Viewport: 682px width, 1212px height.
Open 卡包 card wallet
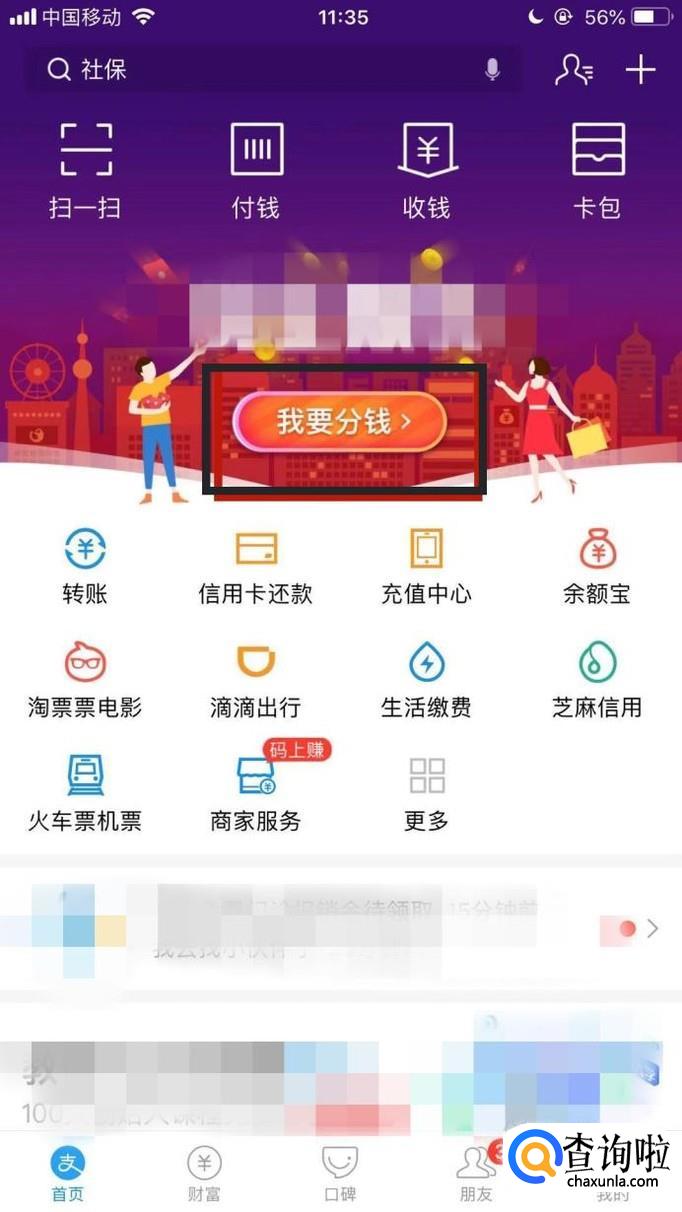(x=598, y=170)
